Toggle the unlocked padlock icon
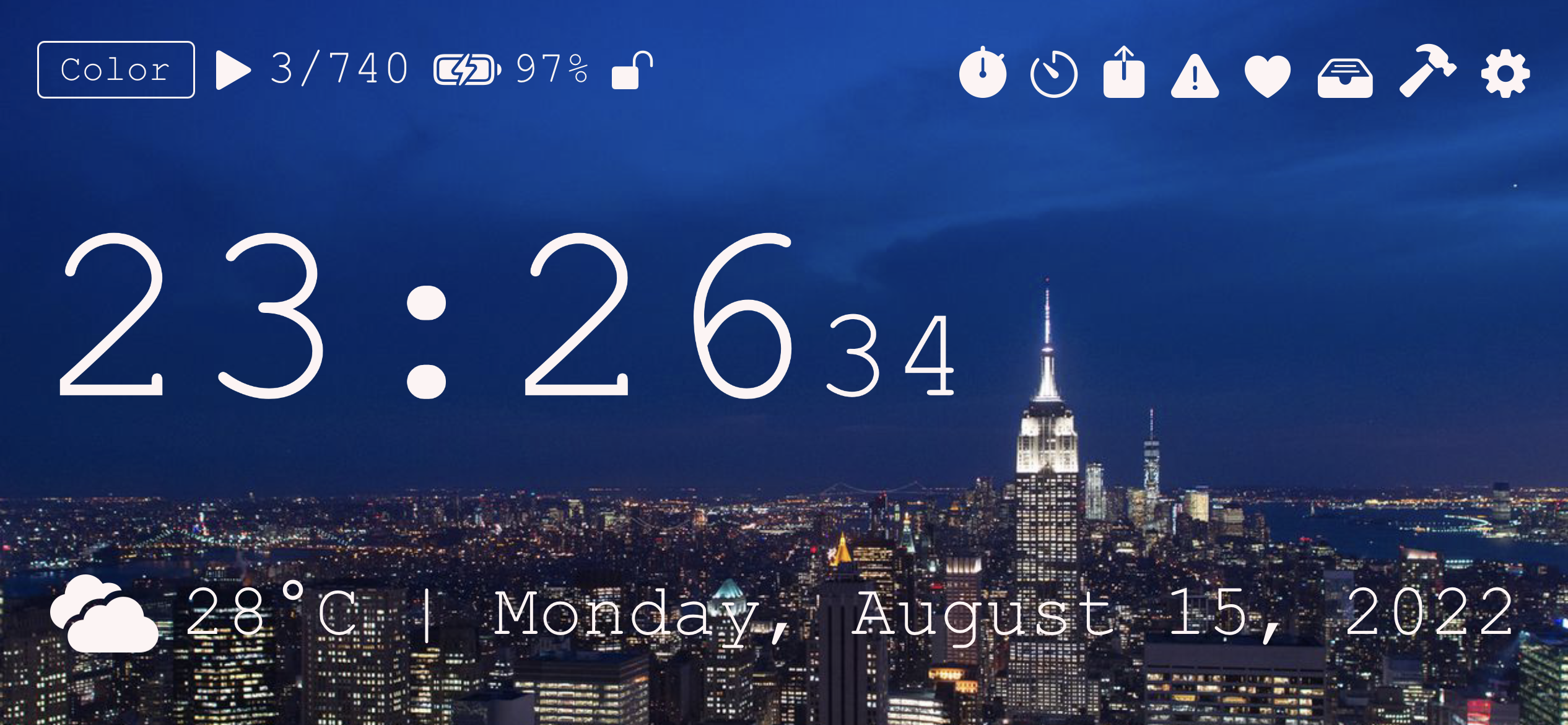1568x725 pixels. point(632,71)
